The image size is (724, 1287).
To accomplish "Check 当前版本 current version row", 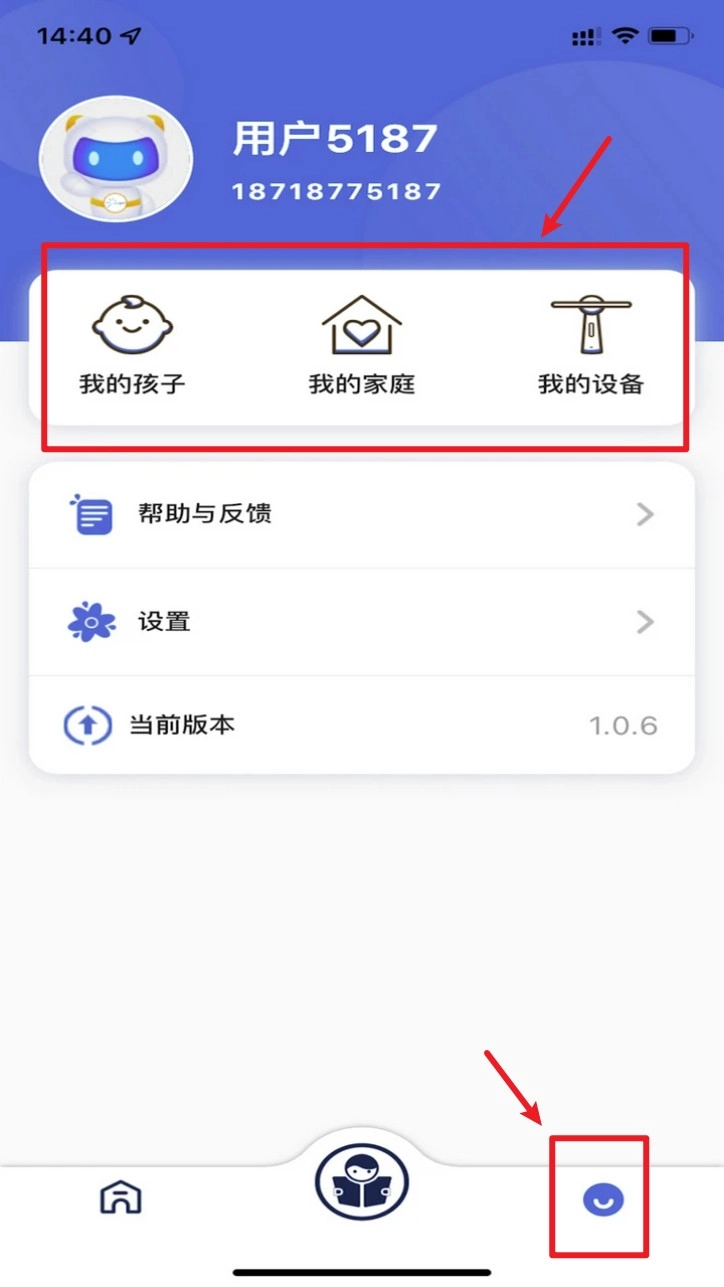I will pyautogui.click(x=361, y=725).
